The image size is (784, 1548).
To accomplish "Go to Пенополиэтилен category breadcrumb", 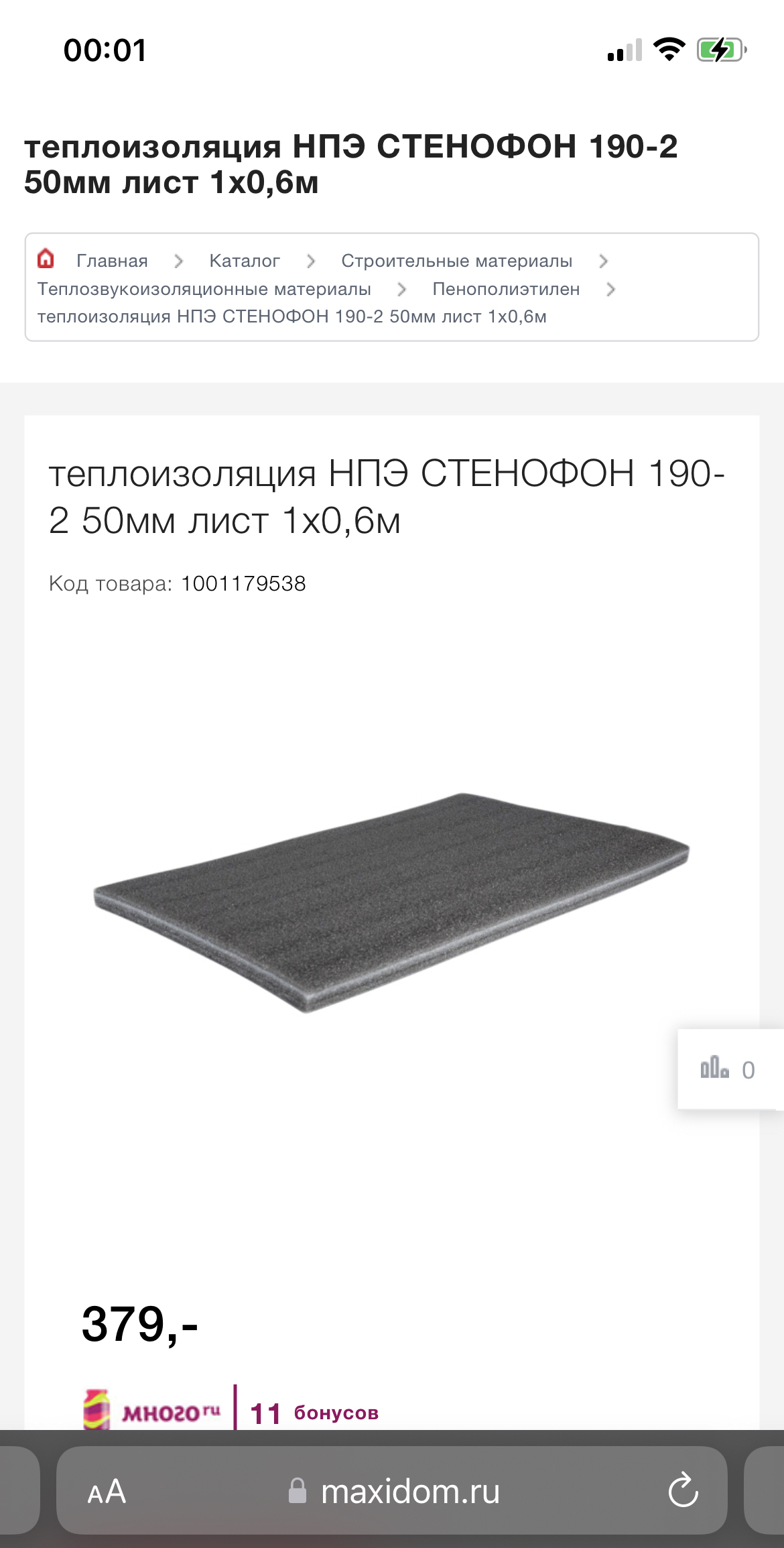I will point(506,289).
